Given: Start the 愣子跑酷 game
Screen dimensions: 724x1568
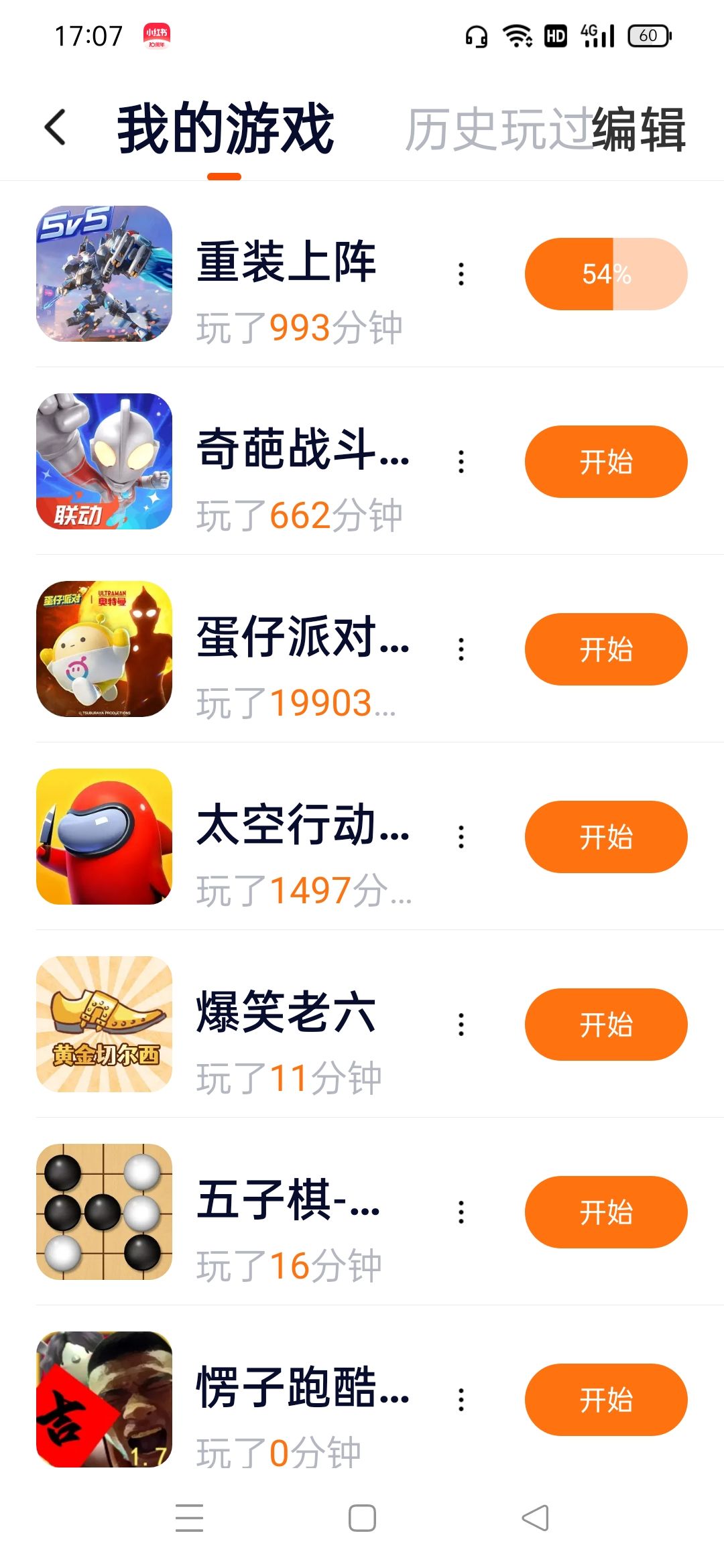Looking at the screenshot, I should (x=606, y=1400).
